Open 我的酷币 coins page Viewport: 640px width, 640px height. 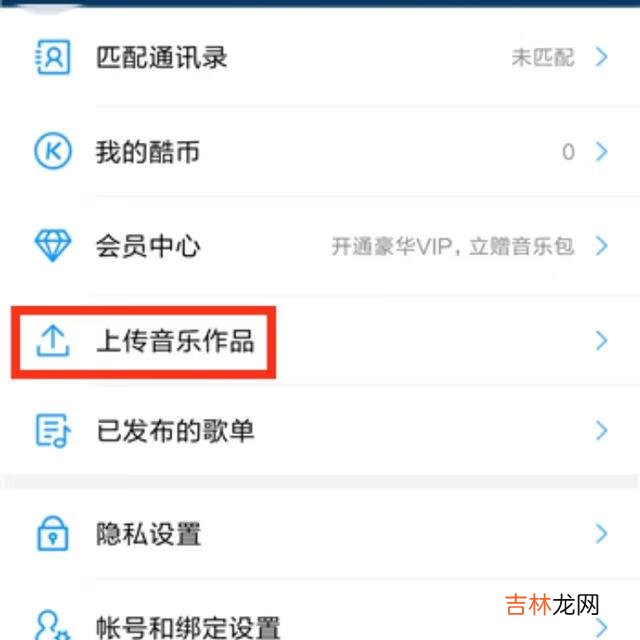pyautogui.click(x=147, y=152)
